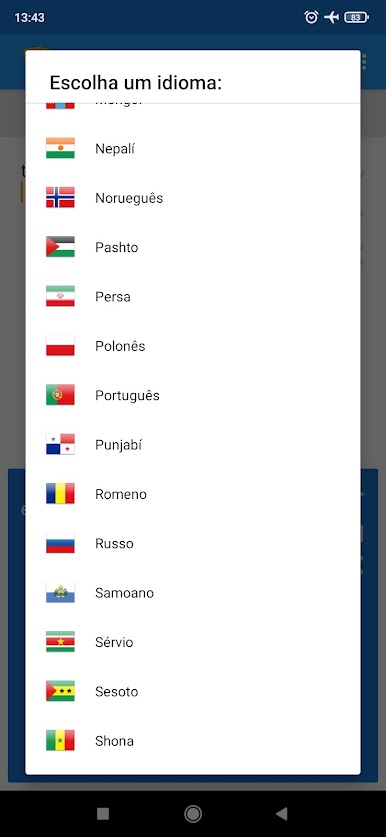
Task: Pick Punjabí from the list
Action: coord(193,445)
